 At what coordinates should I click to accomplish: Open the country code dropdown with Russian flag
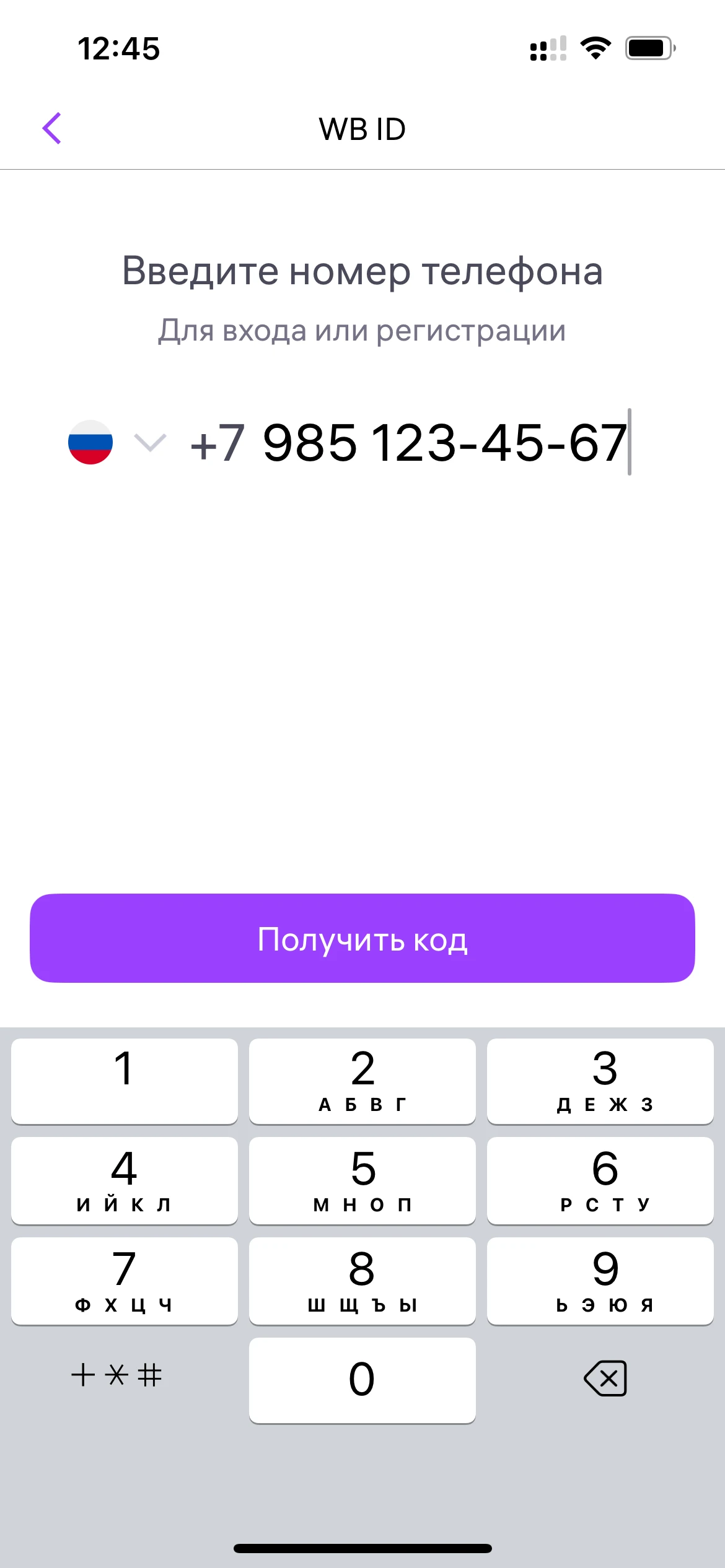click(116, 443)
